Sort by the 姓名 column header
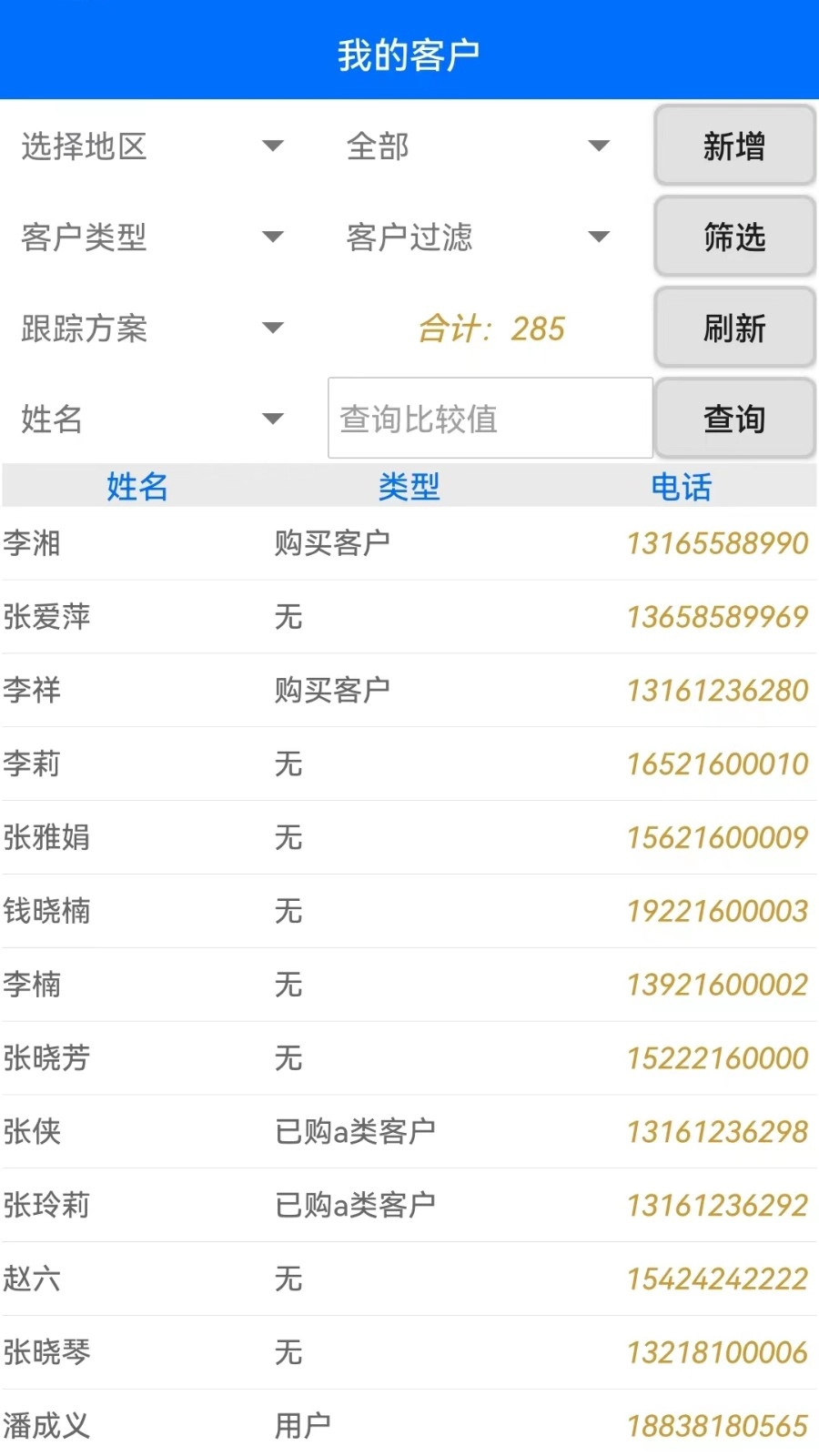Image resolution: width=819 pixels, height=1456 pixels. pyautogui.click(x=136, y=488)
